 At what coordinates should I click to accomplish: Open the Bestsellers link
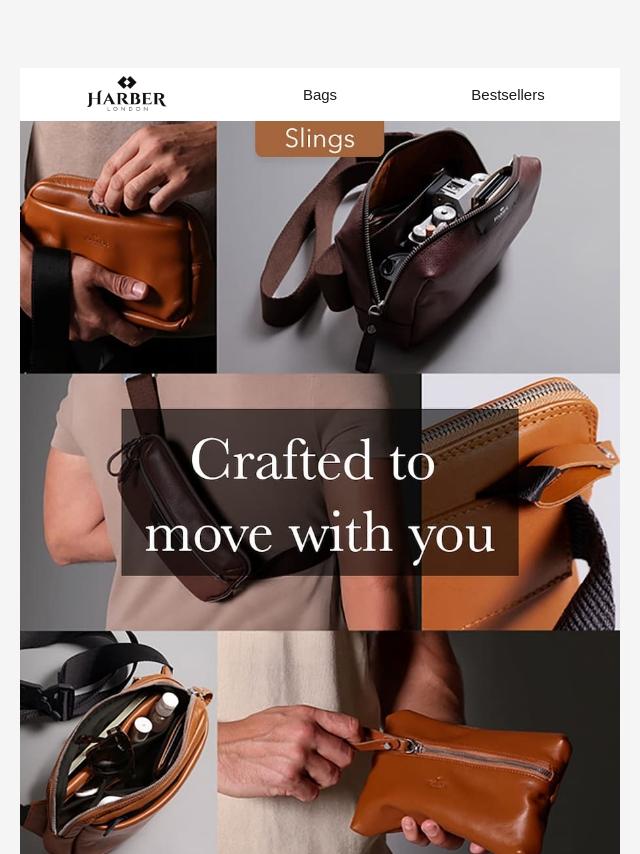[507, 95]
